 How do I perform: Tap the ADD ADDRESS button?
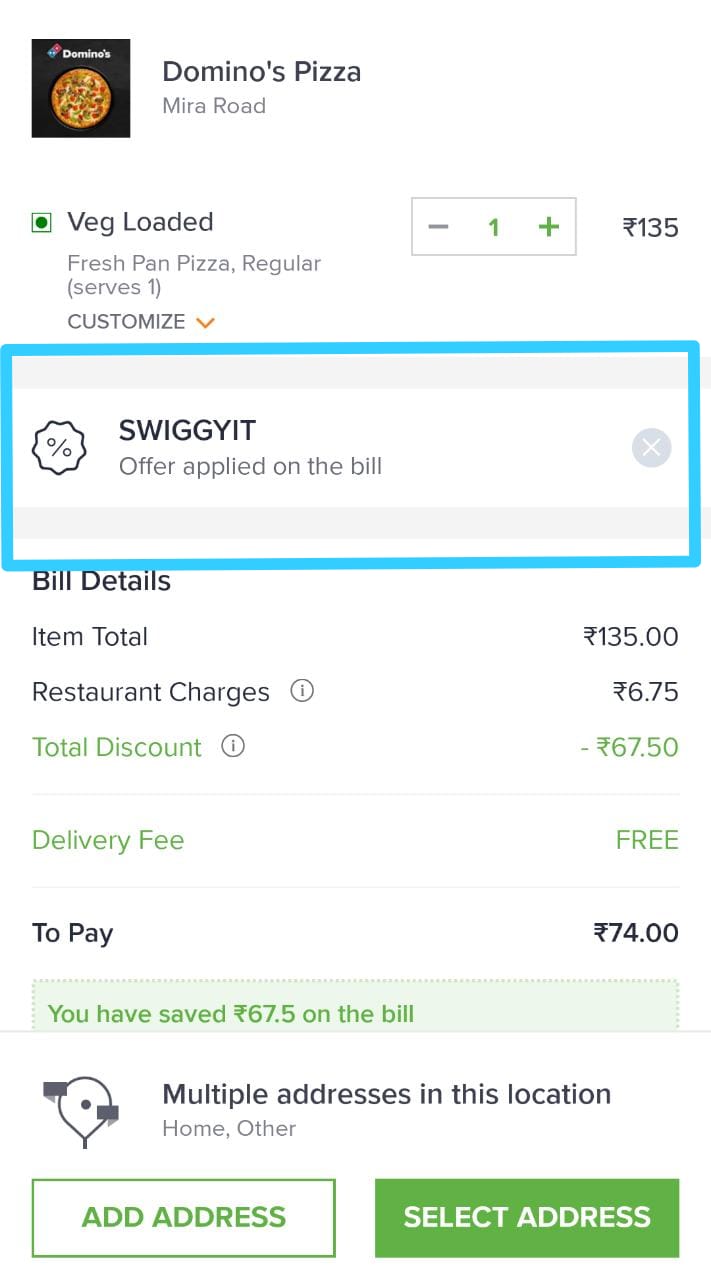point(184,1217)
